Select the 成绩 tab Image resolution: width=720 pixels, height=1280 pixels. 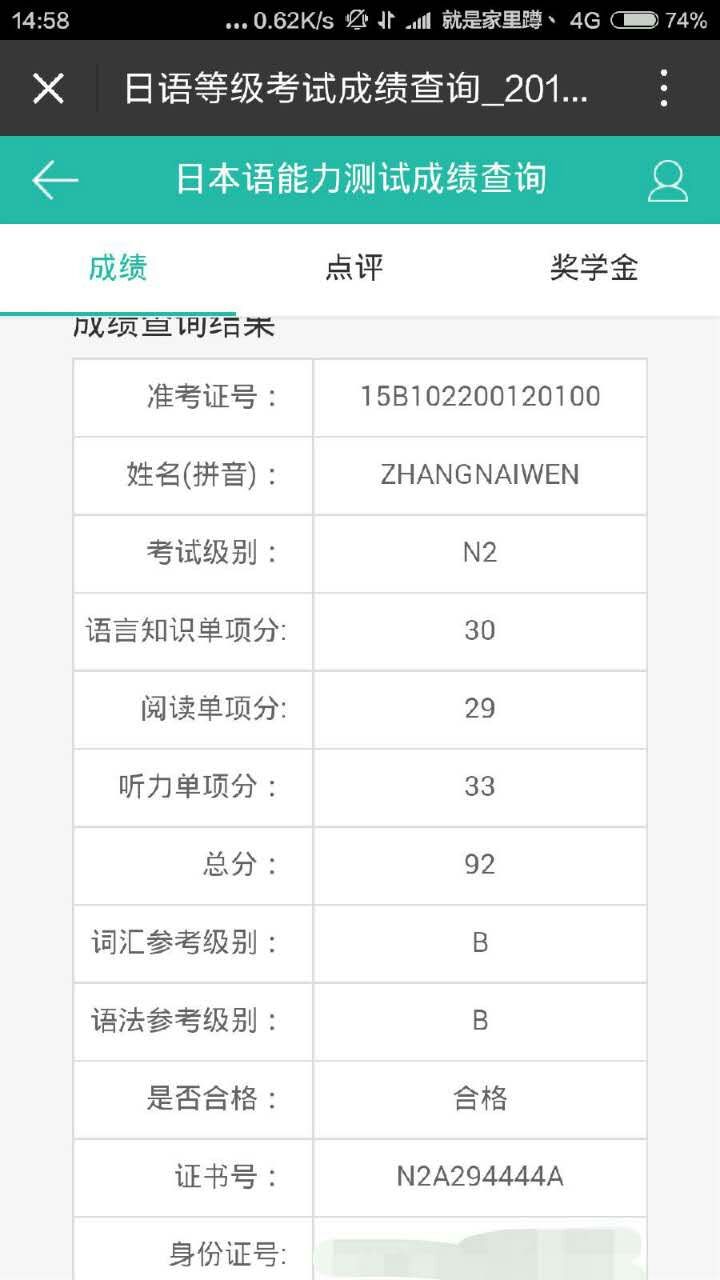pyautogui.click(x=118, y=268)
